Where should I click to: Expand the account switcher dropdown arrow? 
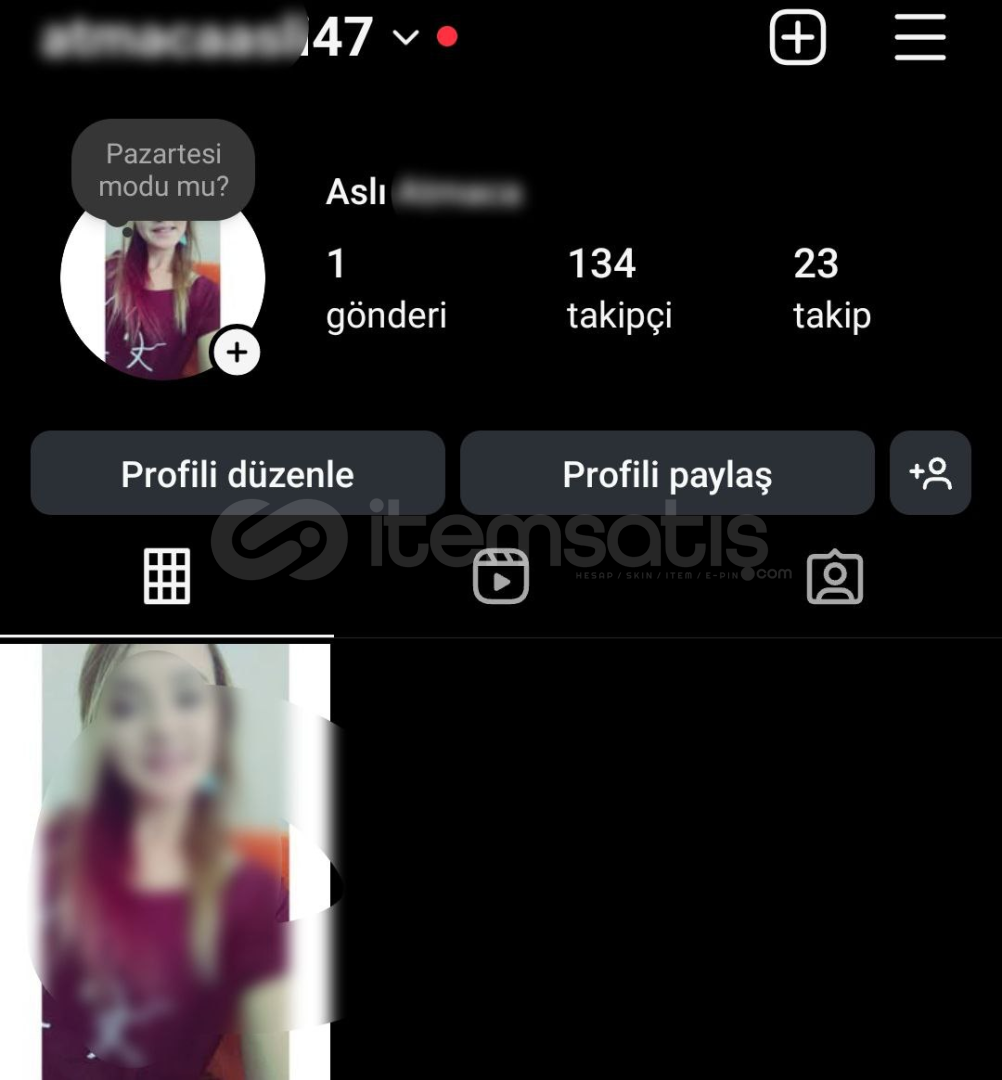[405, 38]
